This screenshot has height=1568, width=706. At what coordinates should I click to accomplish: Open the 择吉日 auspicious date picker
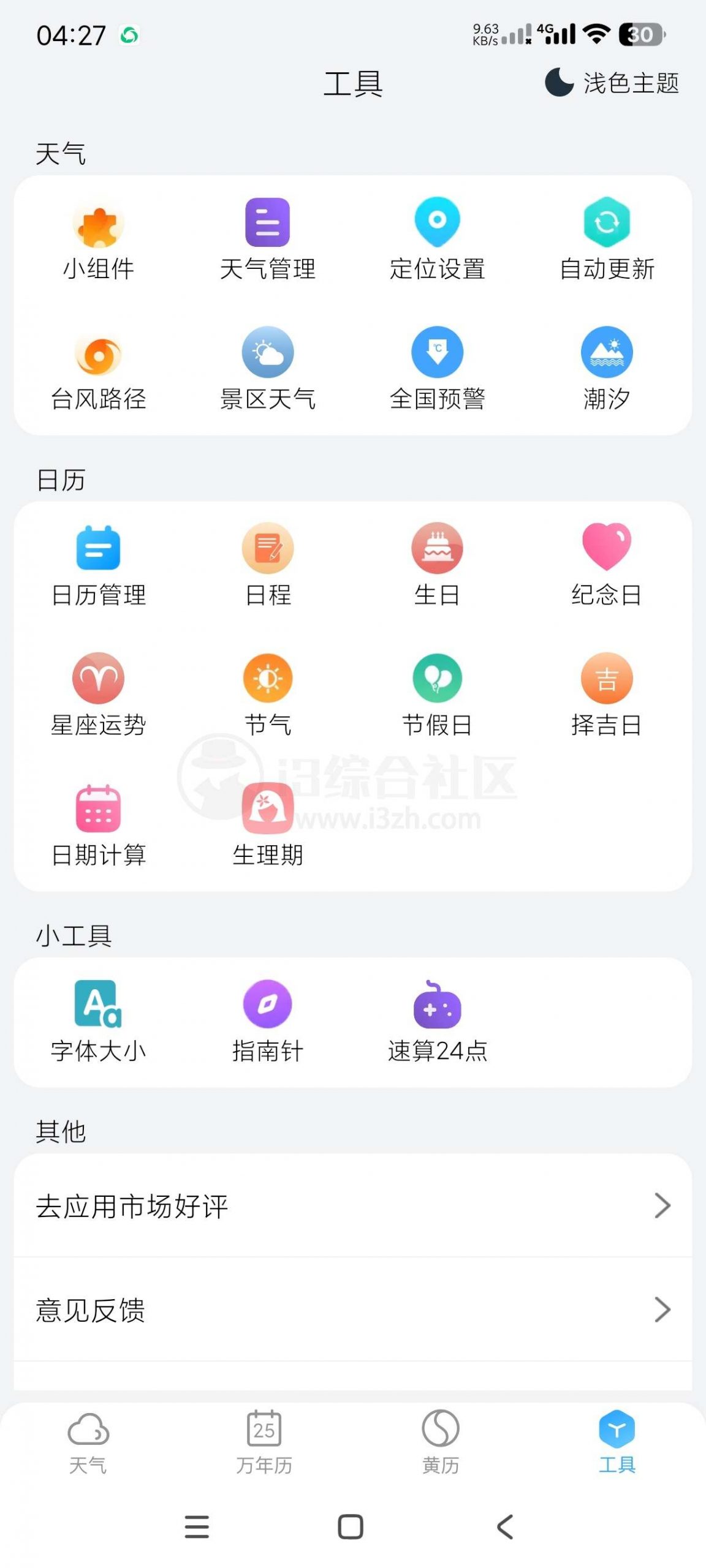click(606, 695)
